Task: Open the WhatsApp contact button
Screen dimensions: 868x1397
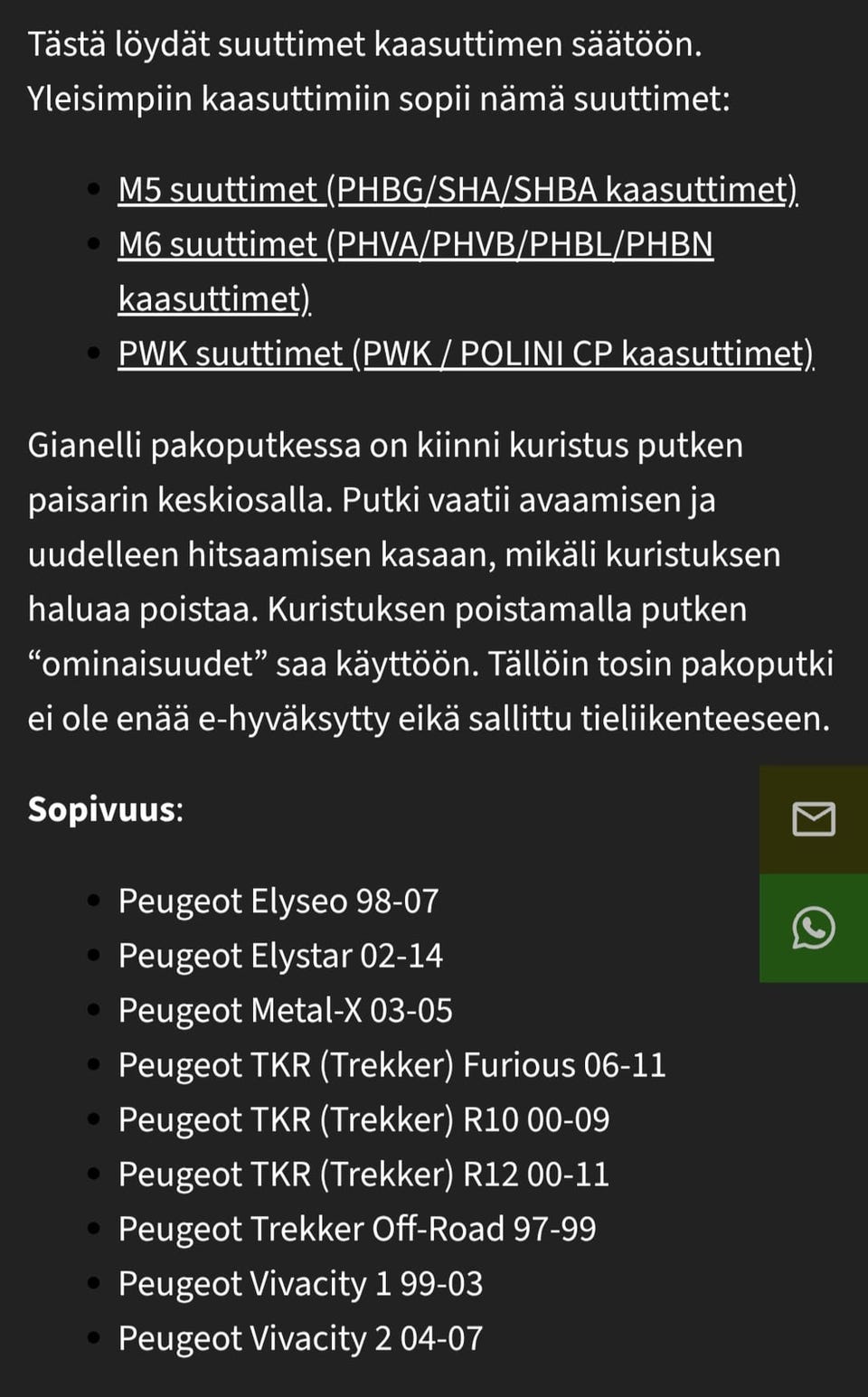Action: 814,928
